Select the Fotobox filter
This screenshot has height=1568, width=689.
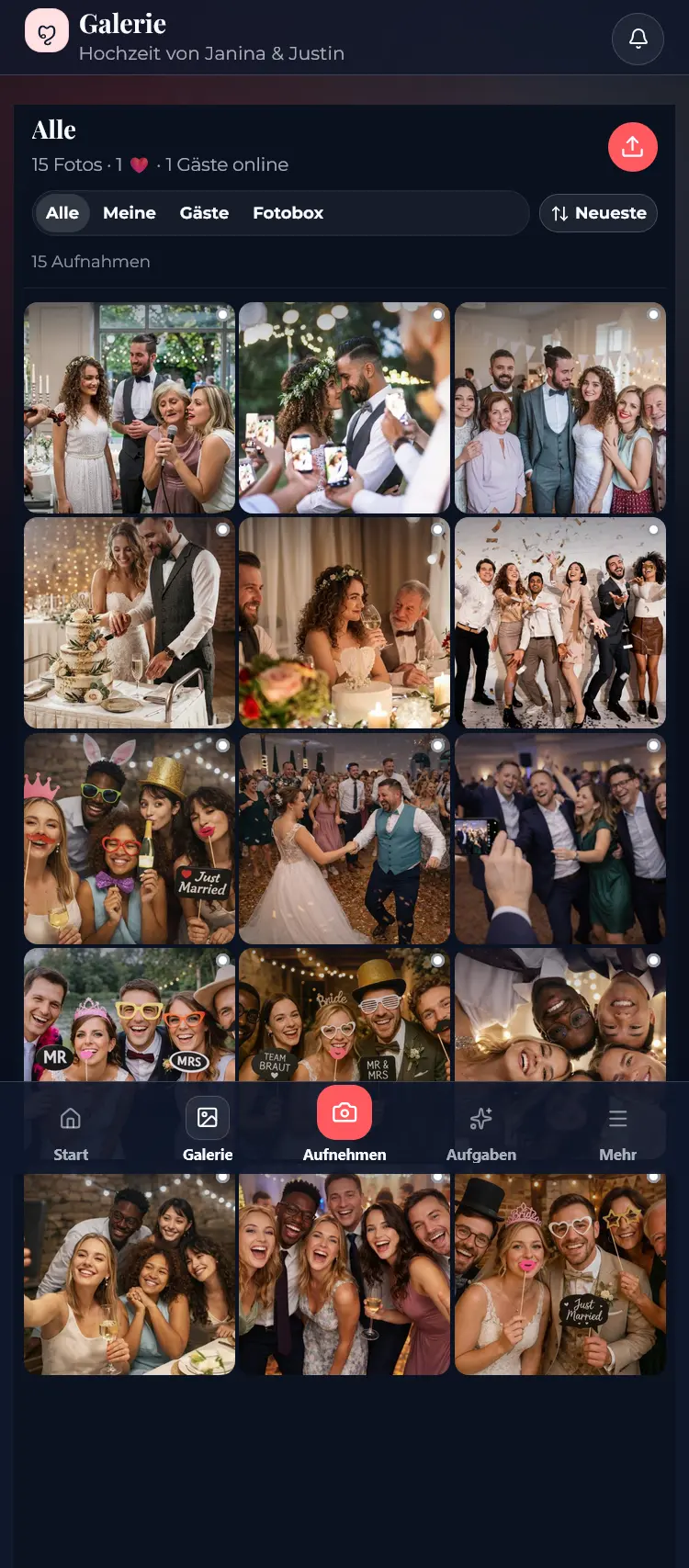pyautogui.click(x=288, y=213)
